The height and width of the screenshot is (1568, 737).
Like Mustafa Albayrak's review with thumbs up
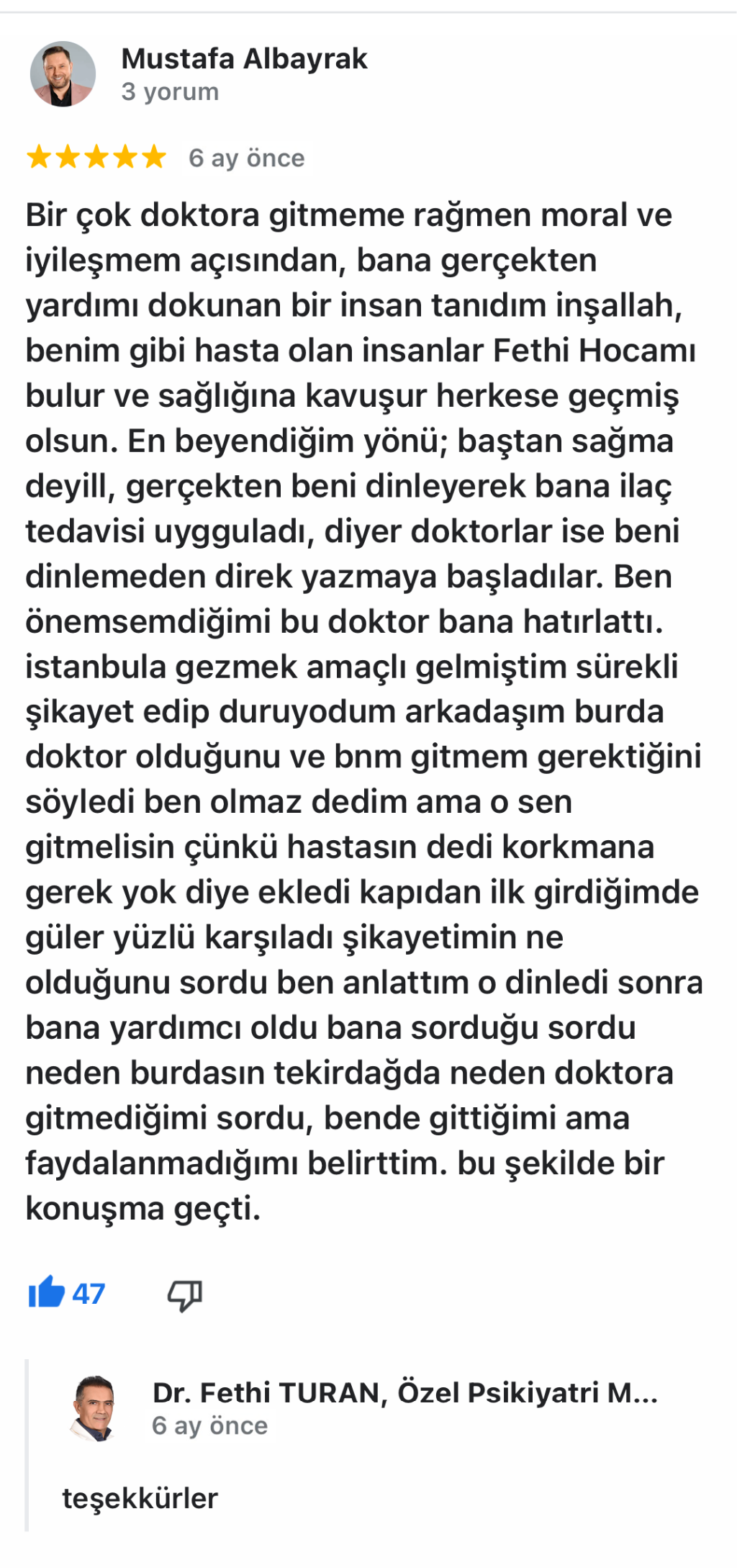coord(48,1294)
